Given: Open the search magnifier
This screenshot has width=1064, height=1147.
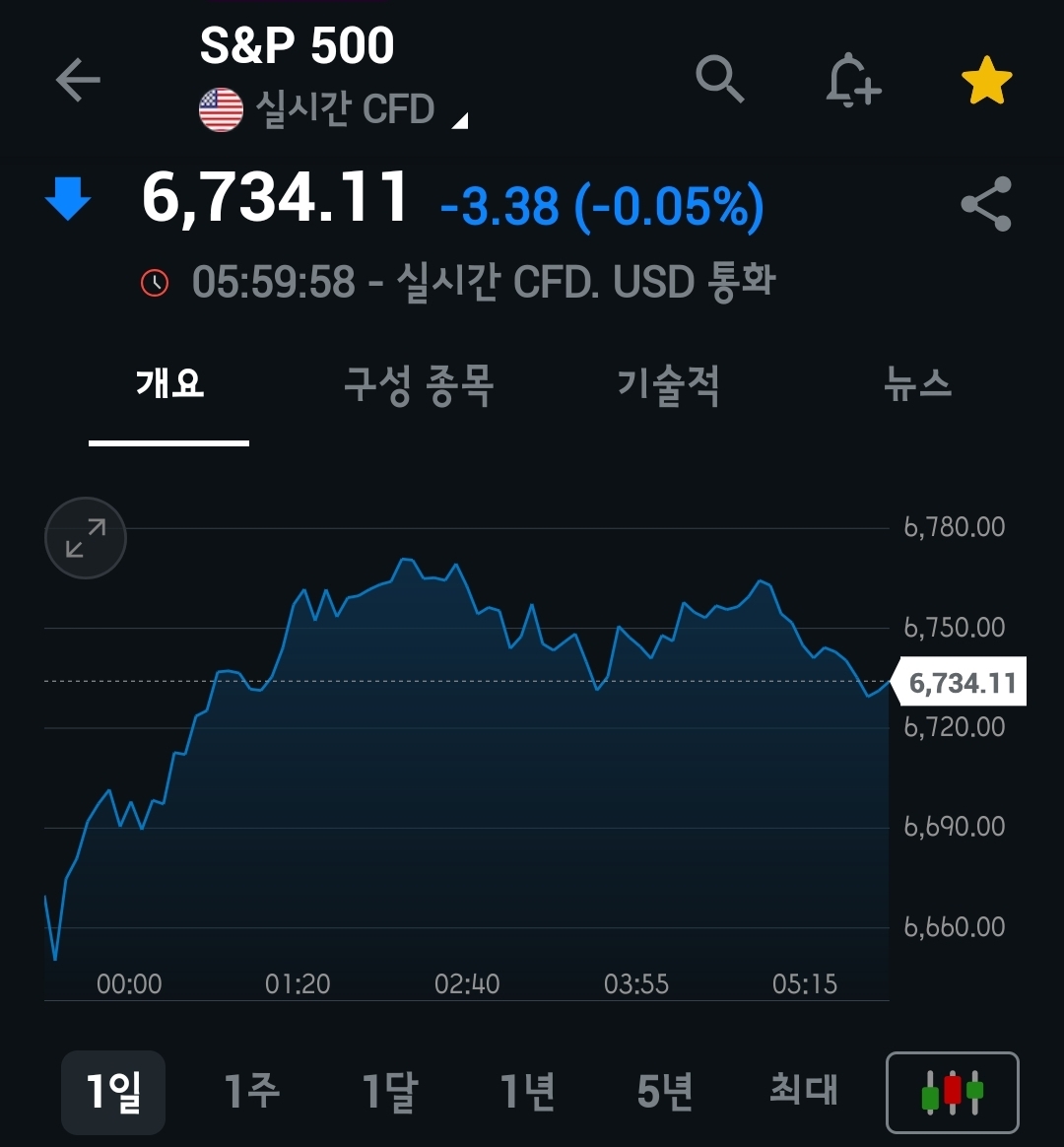Looking at the screenshot, I should [x=719, y=79].
